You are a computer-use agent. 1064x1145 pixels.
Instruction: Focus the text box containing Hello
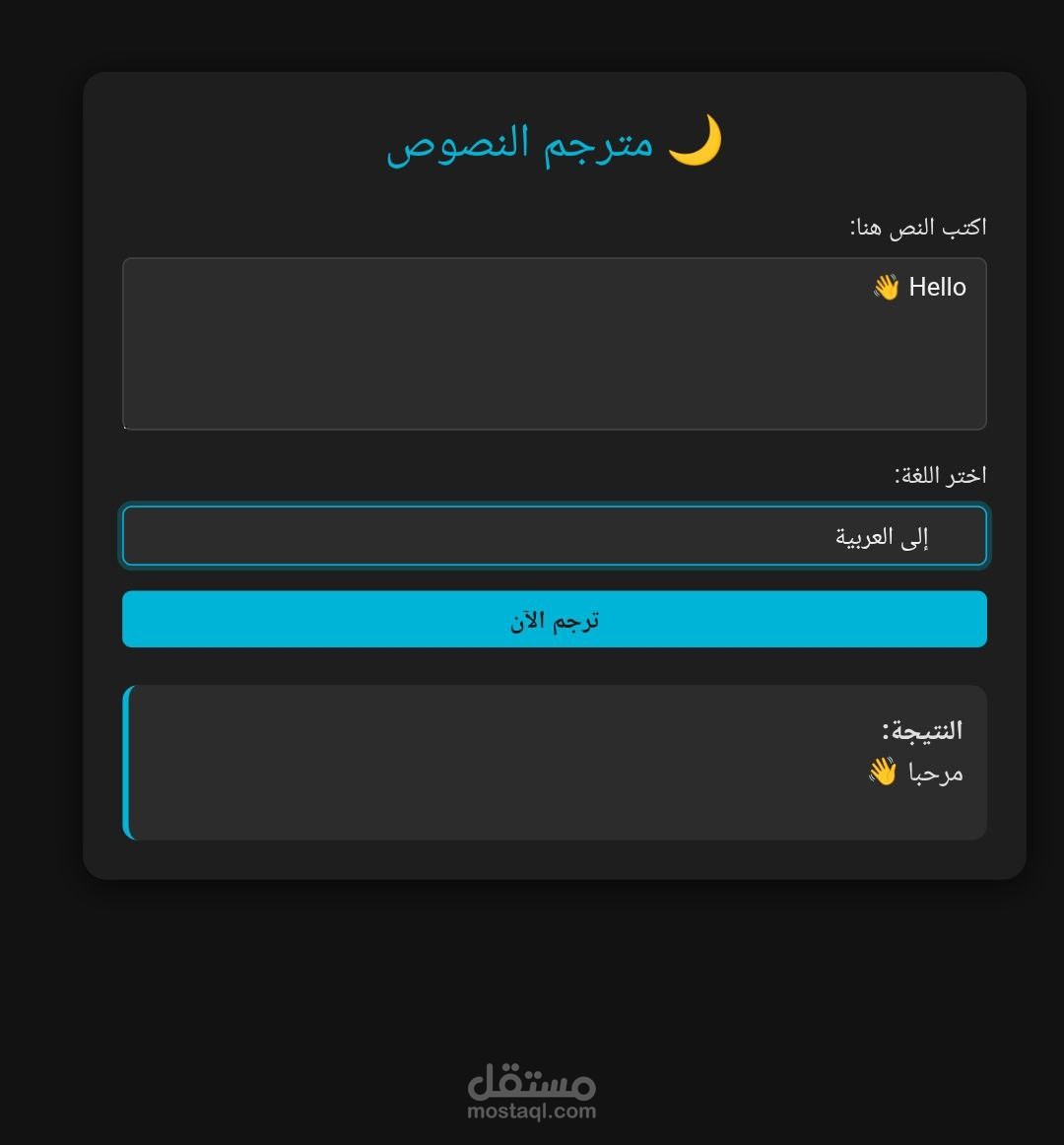click(554, 344)
